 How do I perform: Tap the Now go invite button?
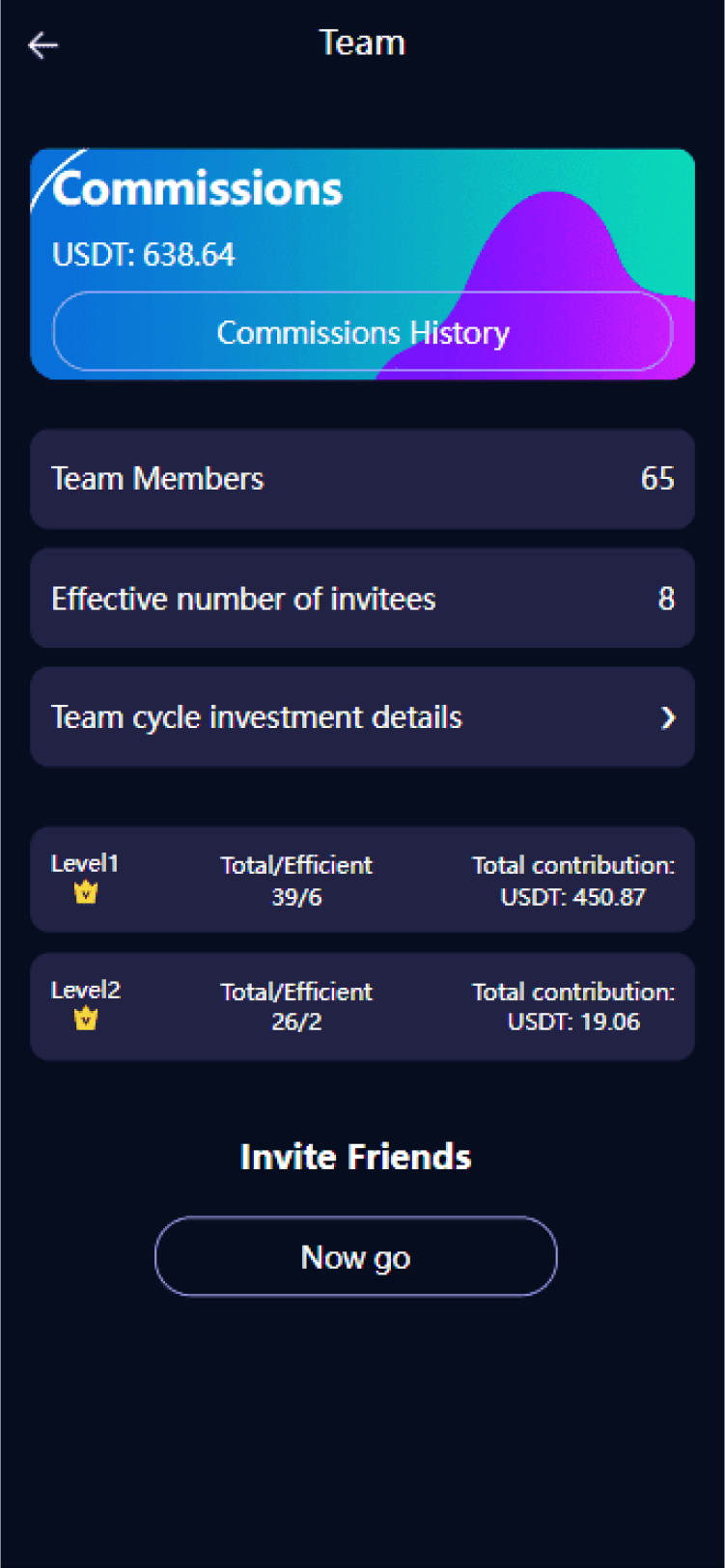tap(355, 1256)
